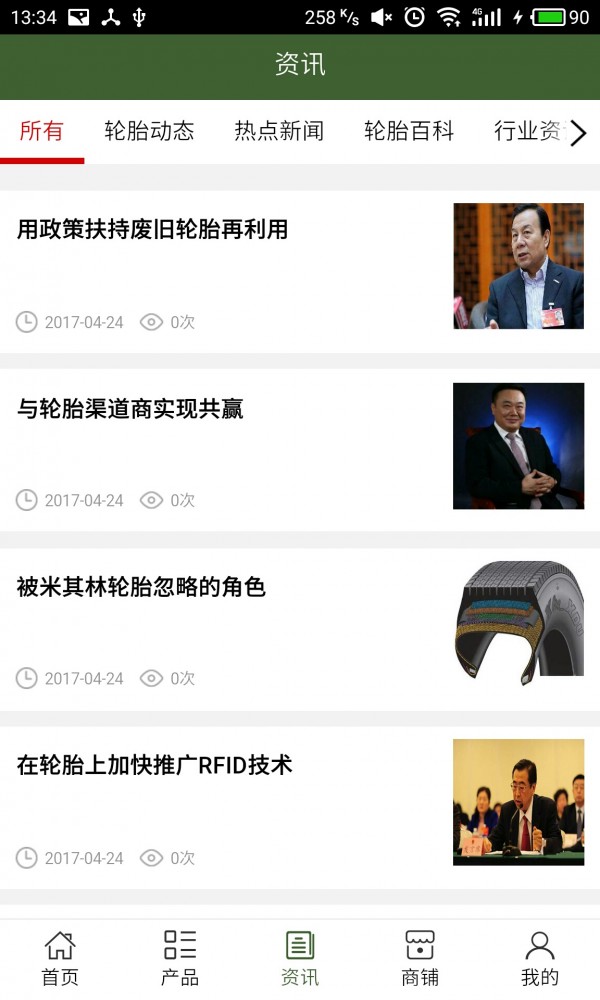Tap the 资讯 bottom tab
The image size is (600, 1000).
coord(300,958)
